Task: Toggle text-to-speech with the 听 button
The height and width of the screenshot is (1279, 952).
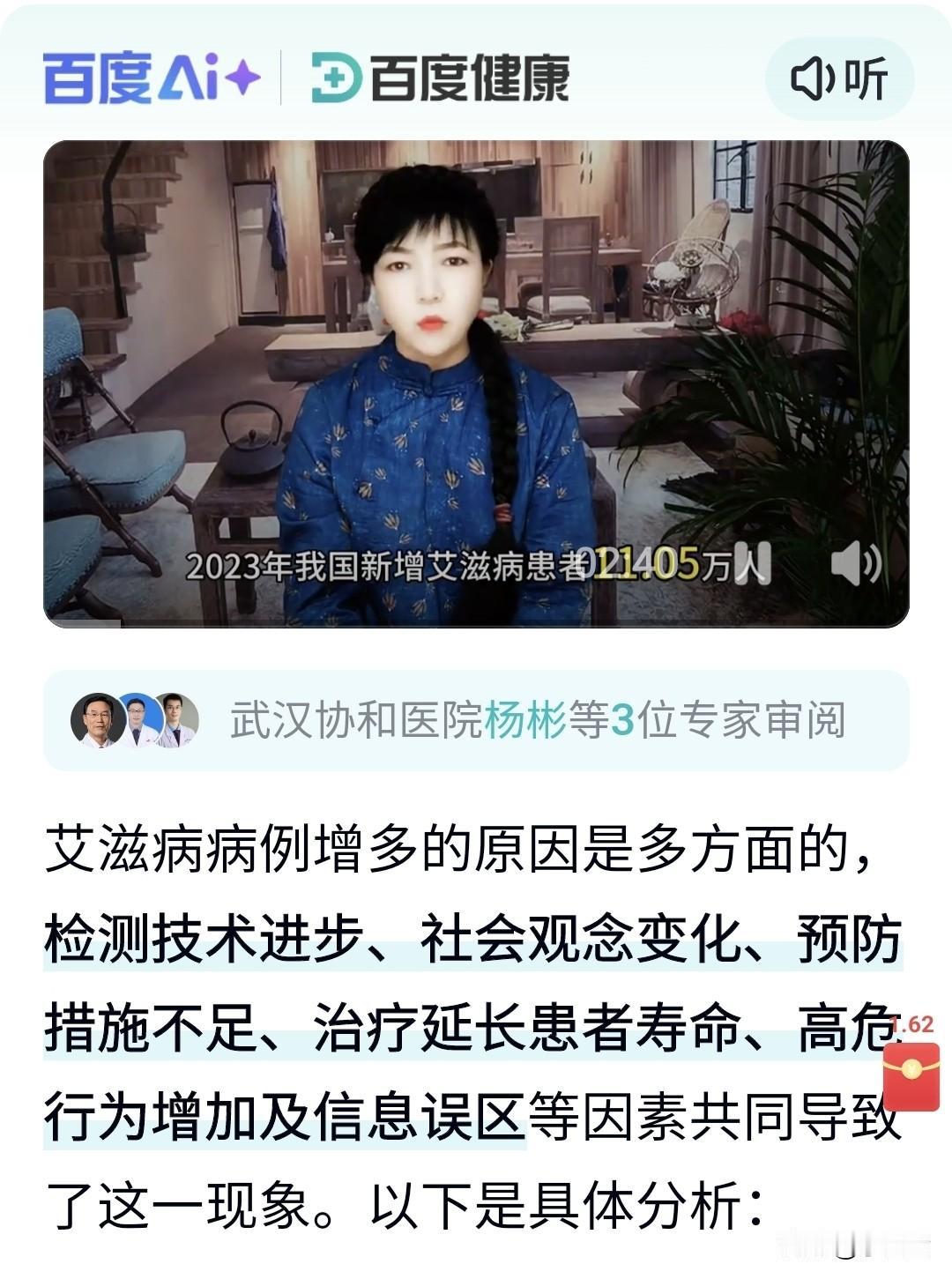Action: [x=842, y=81]
